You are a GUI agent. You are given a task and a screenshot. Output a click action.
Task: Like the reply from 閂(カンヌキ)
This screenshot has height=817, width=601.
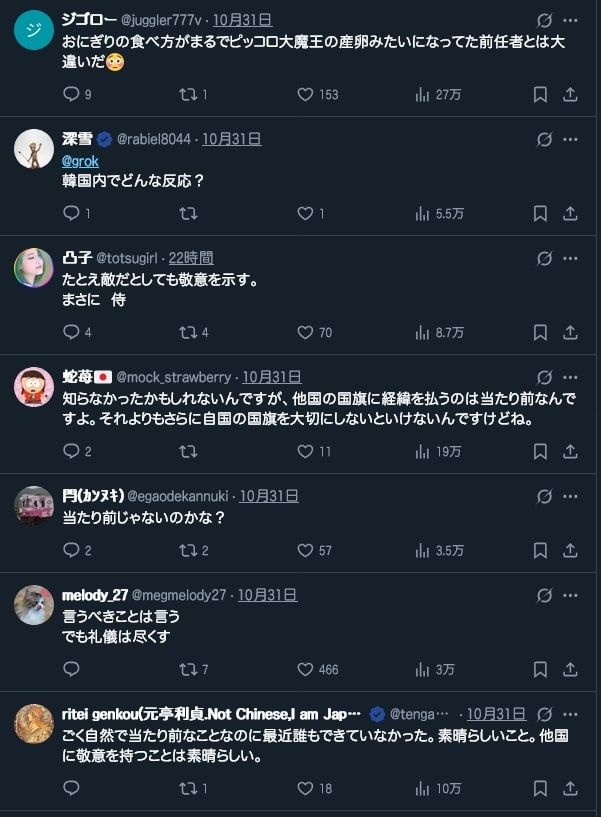point(306,550)
